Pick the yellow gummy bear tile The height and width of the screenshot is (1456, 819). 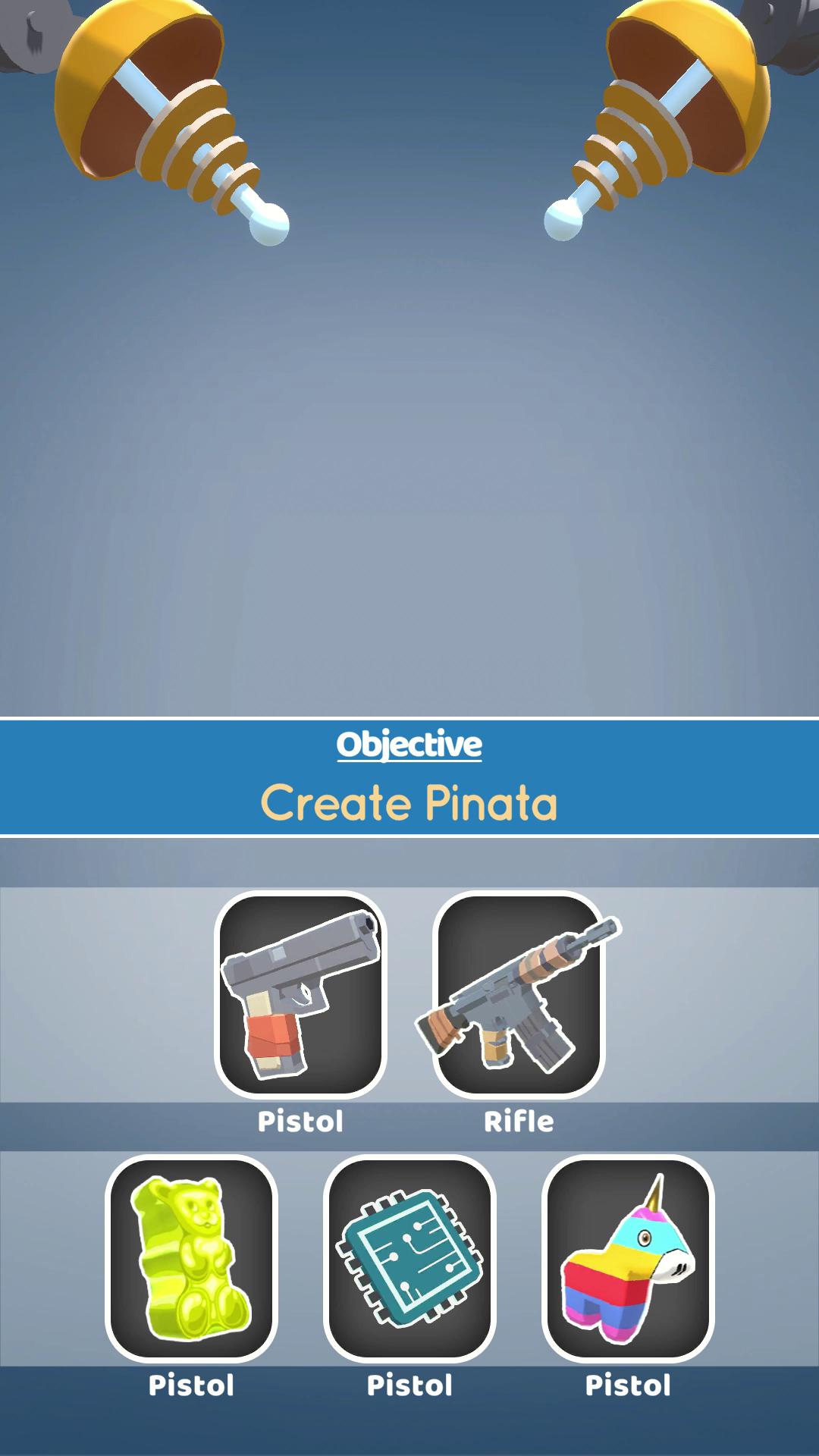[191, 1259]
